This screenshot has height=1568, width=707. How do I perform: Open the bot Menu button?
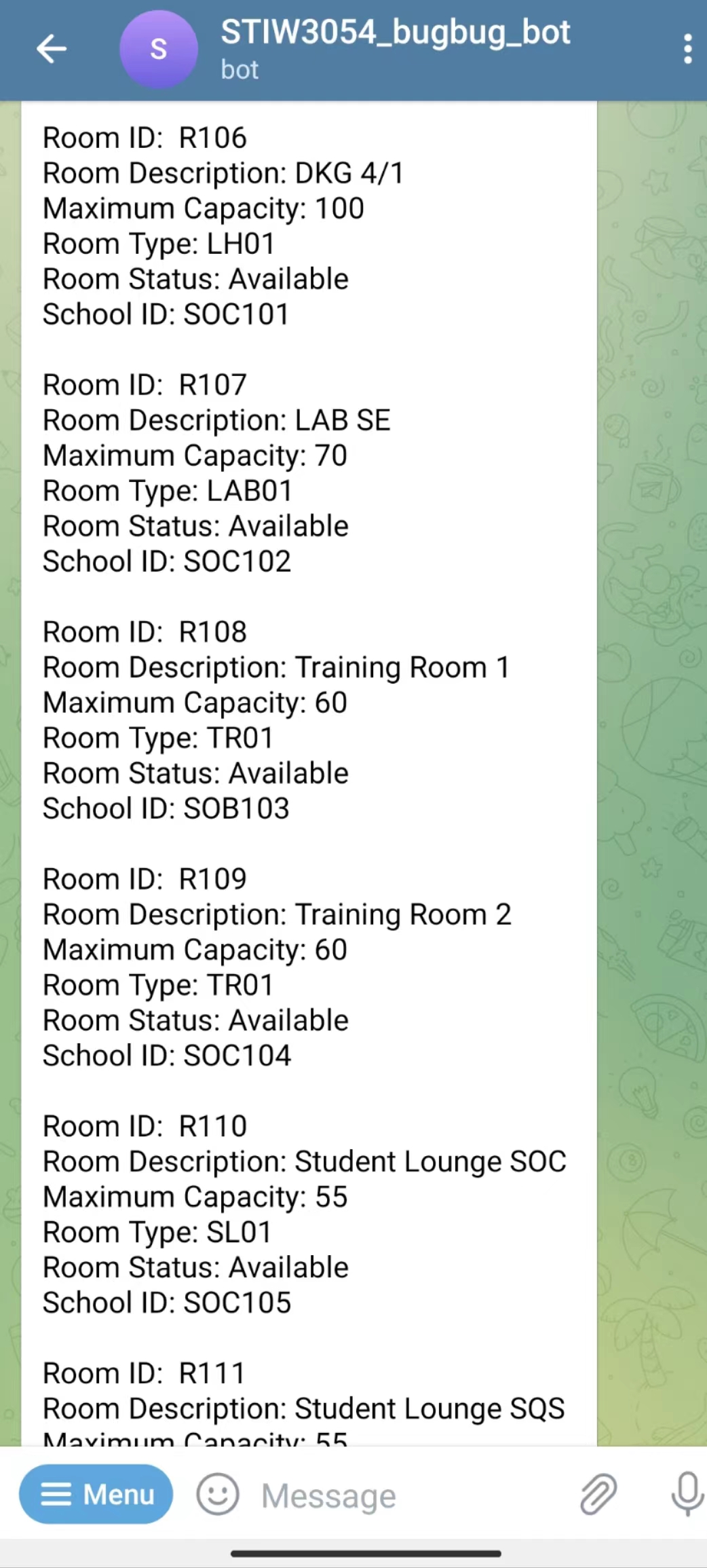click(x=96, y=1494)
